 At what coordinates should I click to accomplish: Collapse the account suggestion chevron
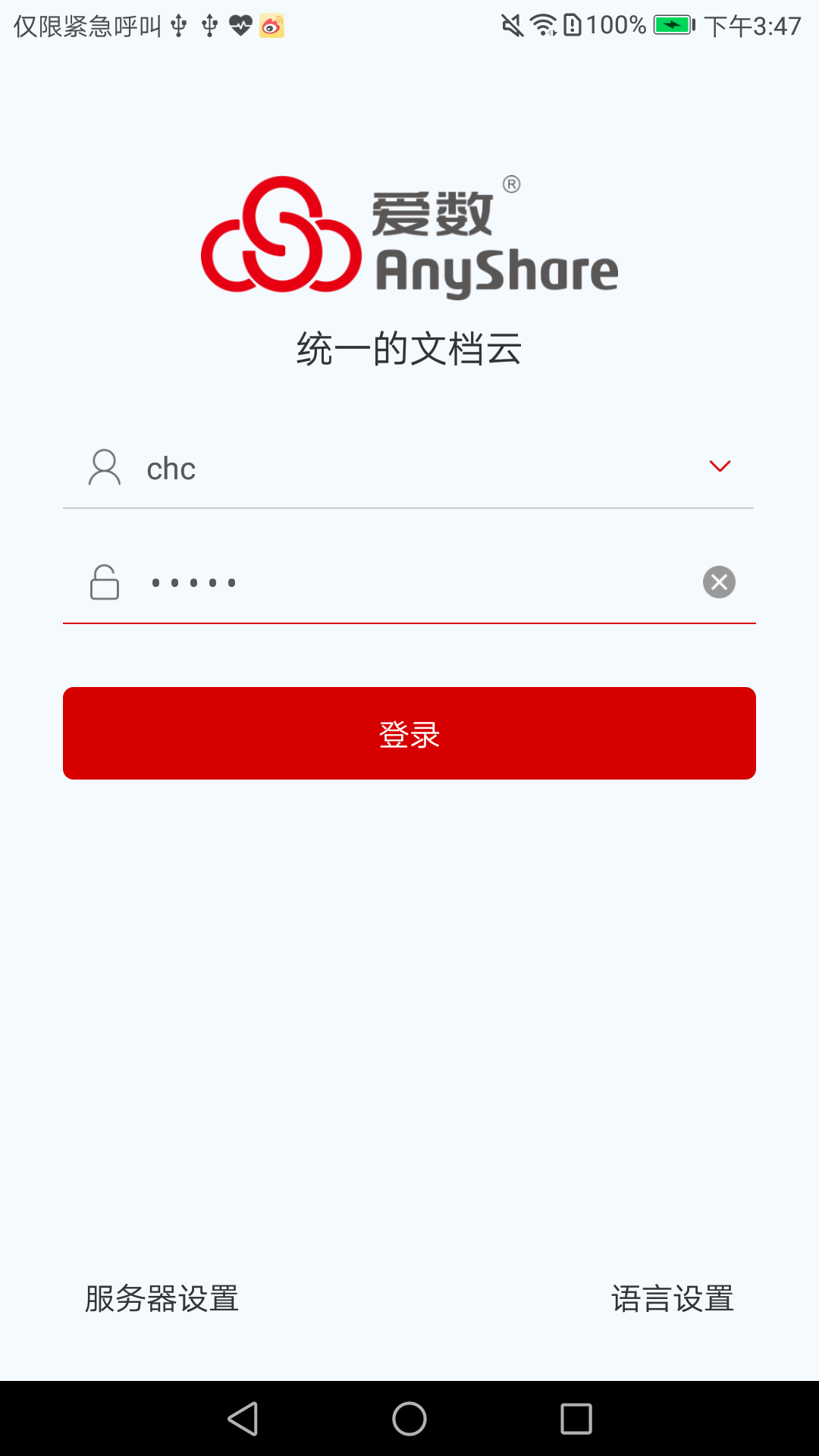(719, 467)
